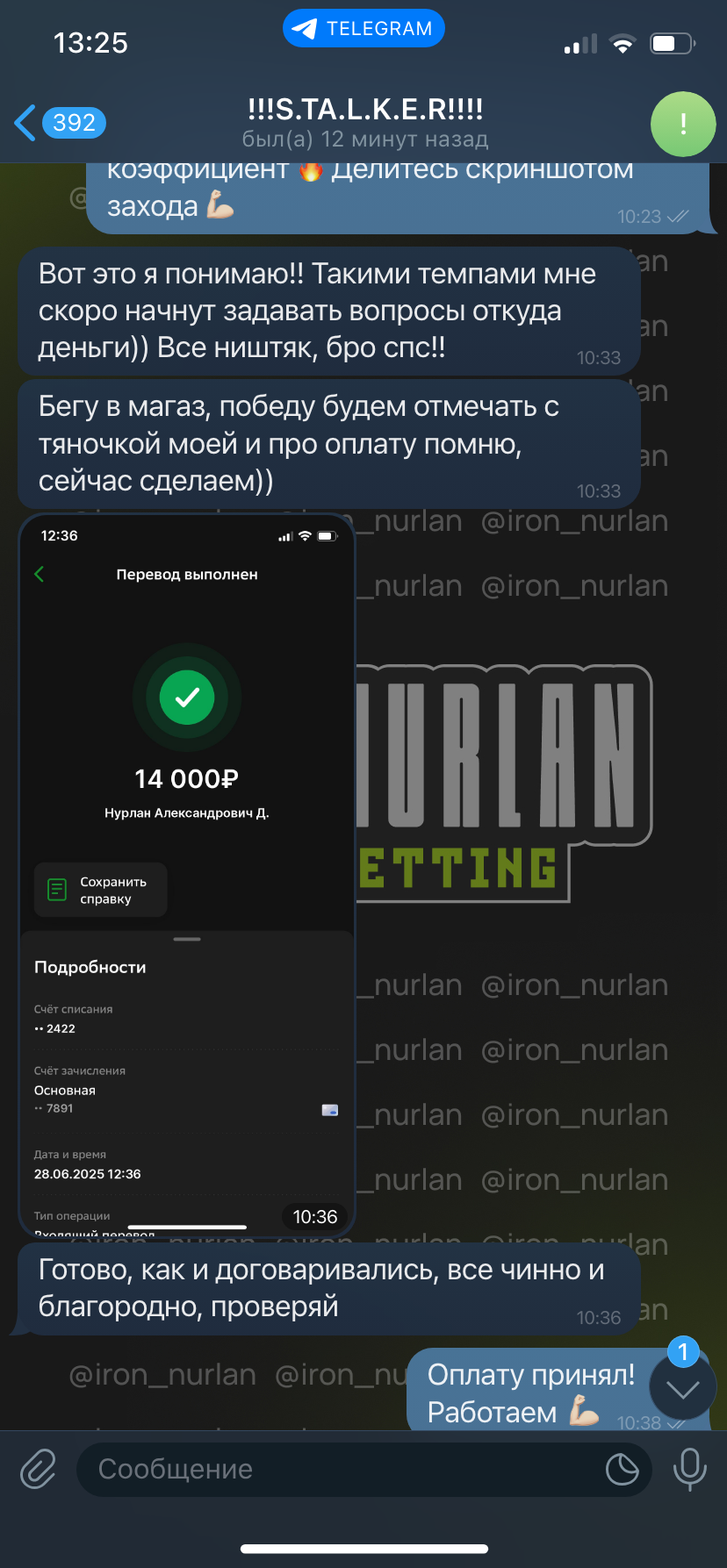Go back to the chat list
Image resolution: width=727 pixels, height=1568 pixels.
tap(60, 123)
